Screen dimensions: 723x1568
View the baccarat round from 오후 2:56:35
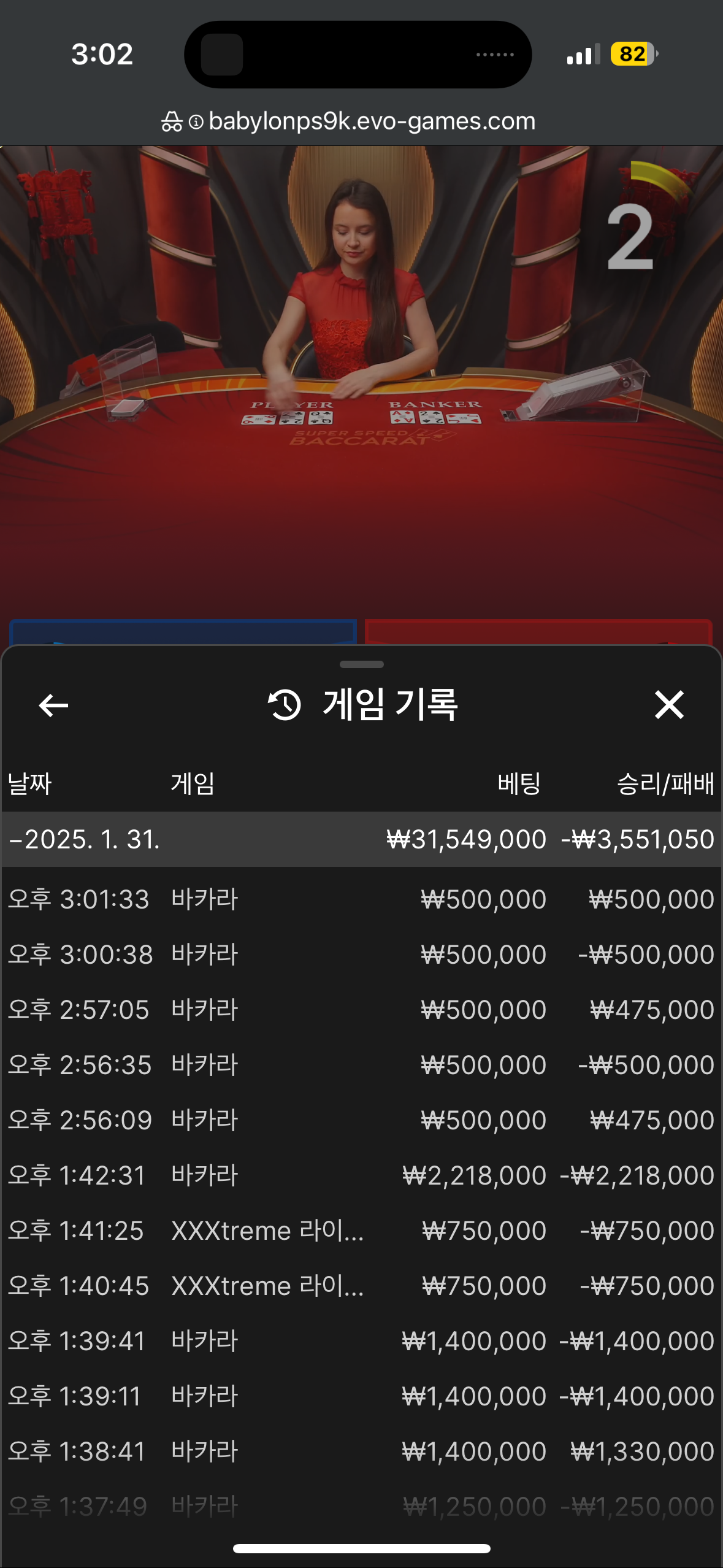click(361, 1065)
